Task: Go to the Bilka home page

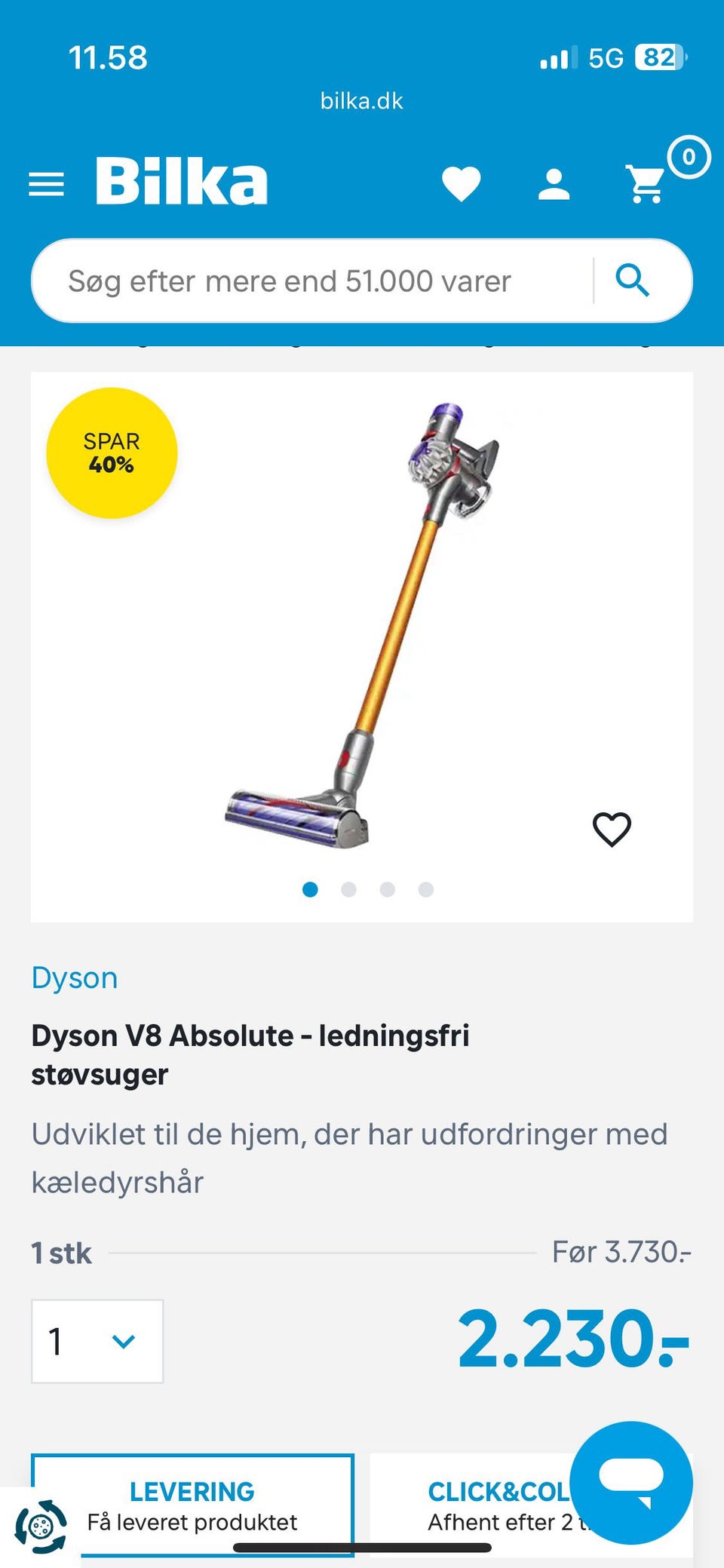Action: pyautogui.click(x=181, y=182)
